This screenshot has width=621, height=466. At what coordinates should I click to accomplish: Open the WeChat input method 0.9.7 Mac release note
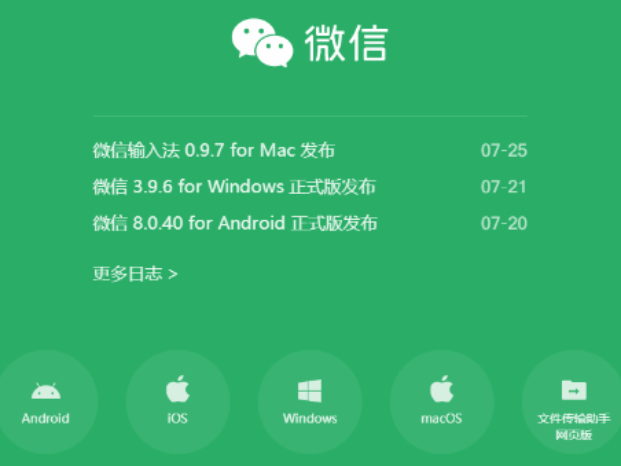coord(213,151)
